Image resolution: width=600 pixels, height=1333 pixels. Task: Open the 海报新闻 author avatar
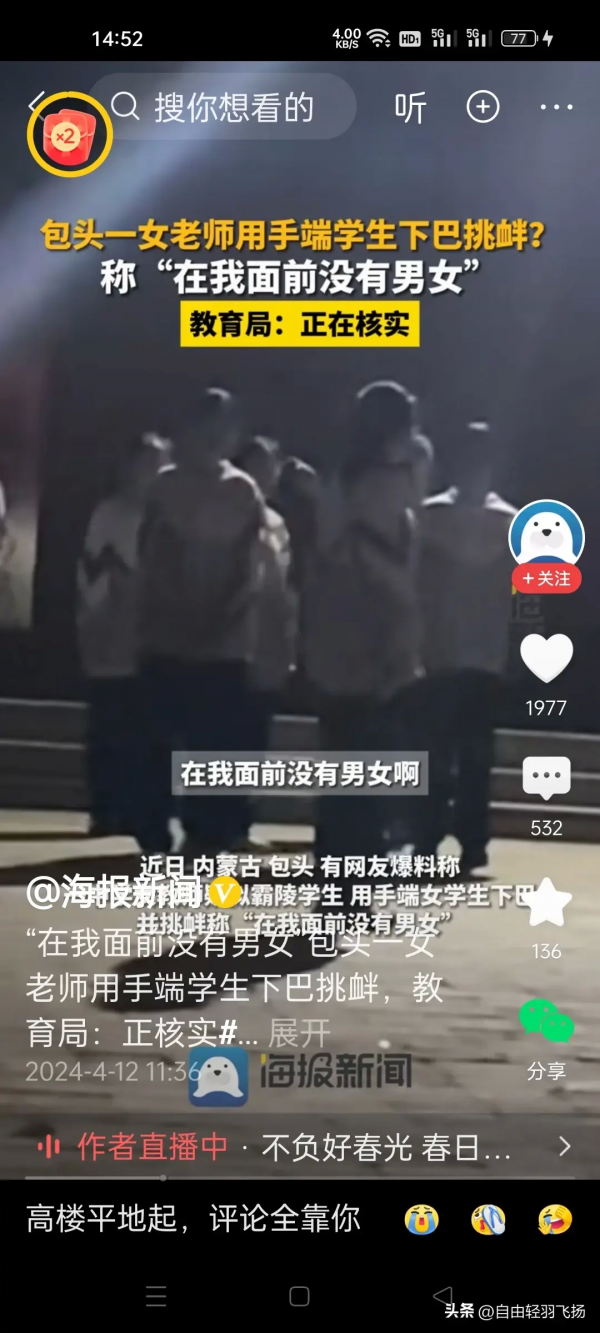546,534
